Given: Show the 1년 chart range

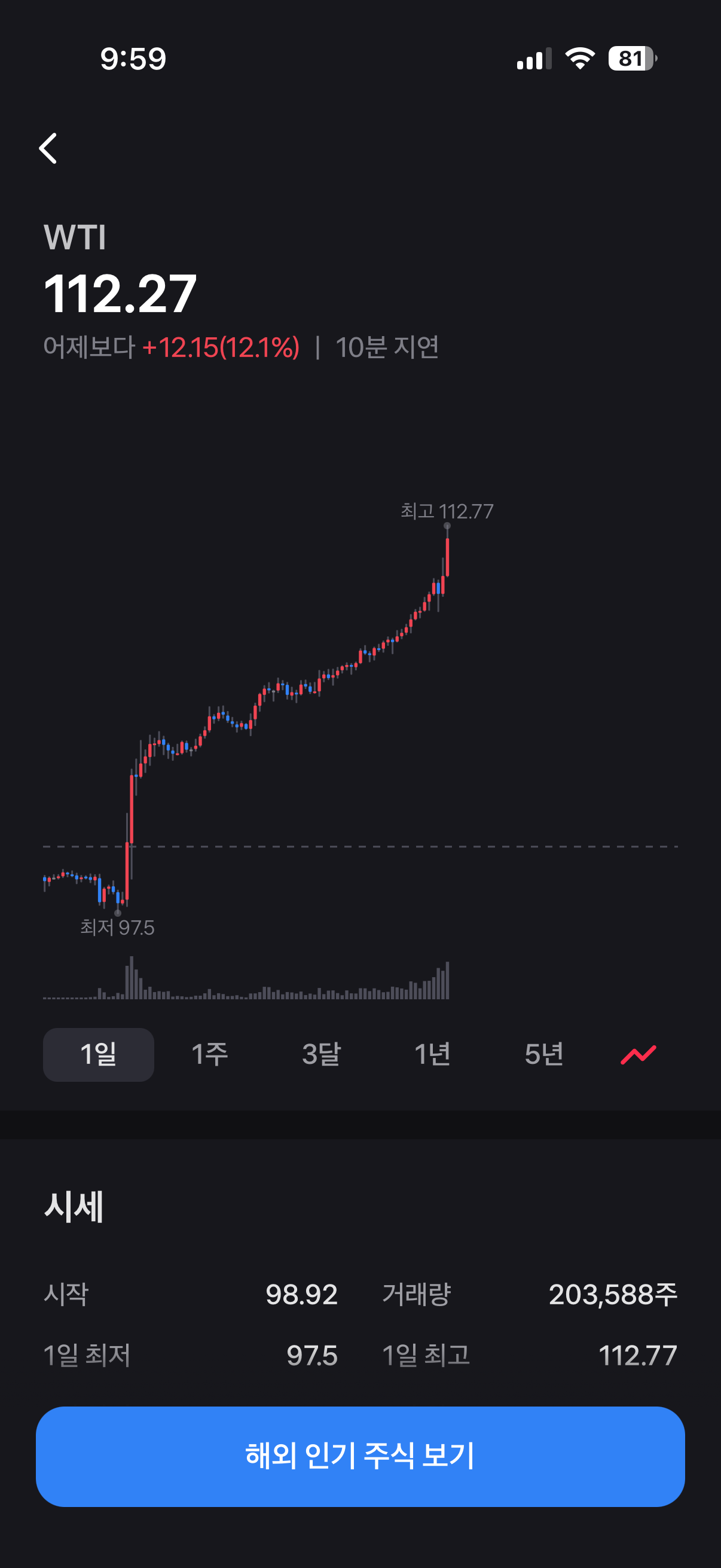Looking at the screenshot, I should [433, 1054].
